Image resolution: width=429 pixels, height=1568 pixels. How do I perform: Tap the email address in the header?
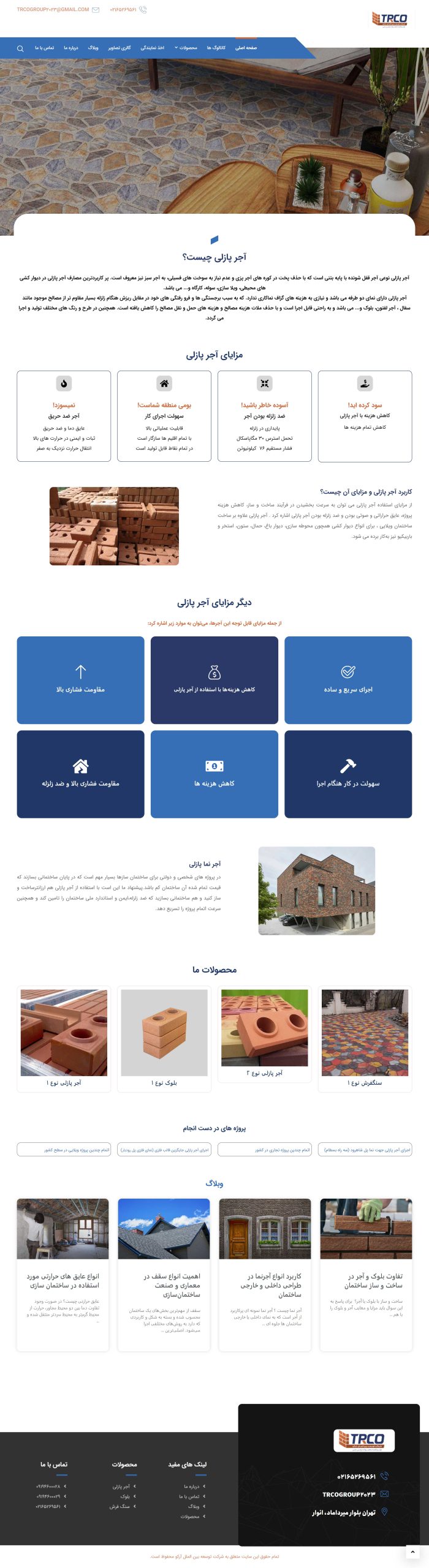(53, 10)
